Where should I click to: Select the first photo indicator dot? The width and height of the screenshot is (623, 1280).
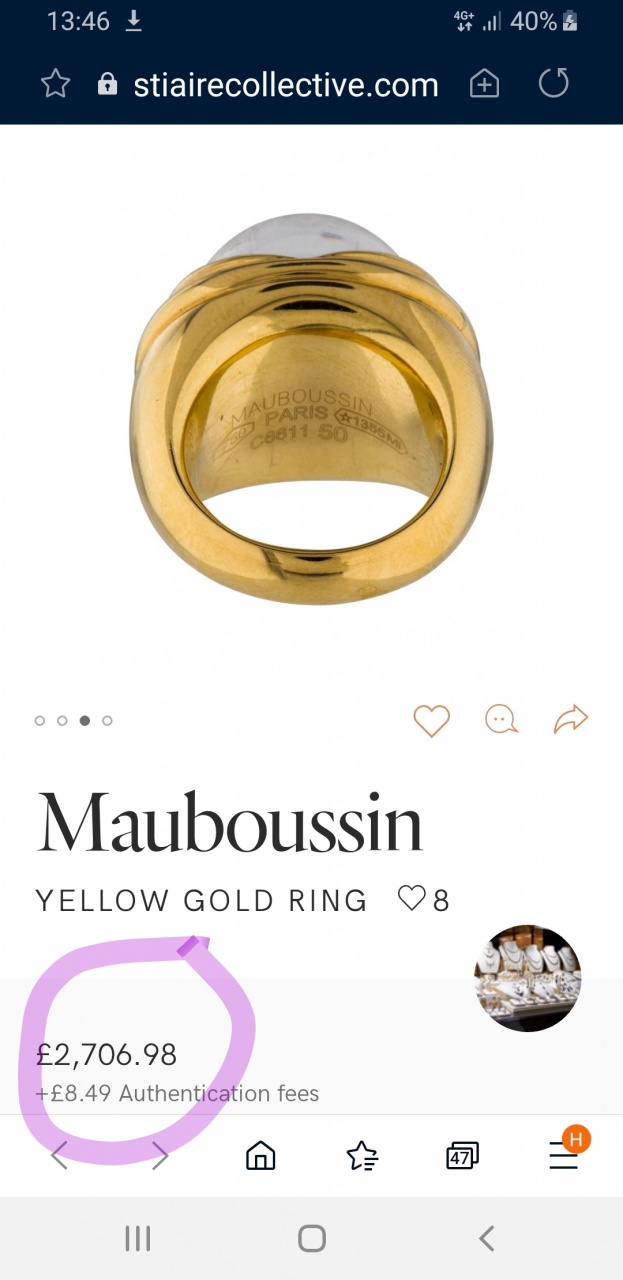pyautogui.click(x=40, y=720)
